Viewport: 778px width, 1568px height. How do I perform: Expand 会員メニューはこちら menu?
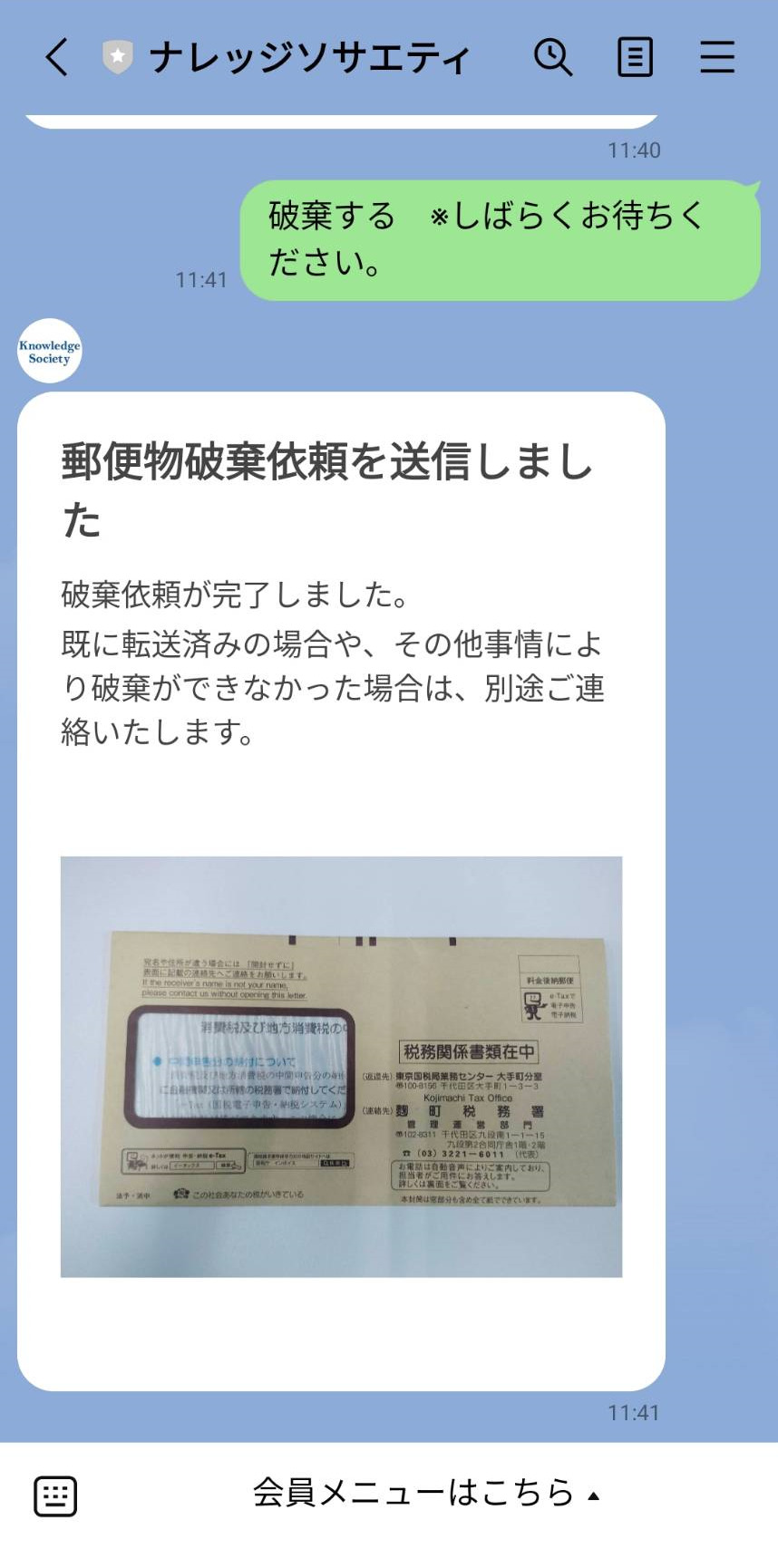(x=426, y=1493)
